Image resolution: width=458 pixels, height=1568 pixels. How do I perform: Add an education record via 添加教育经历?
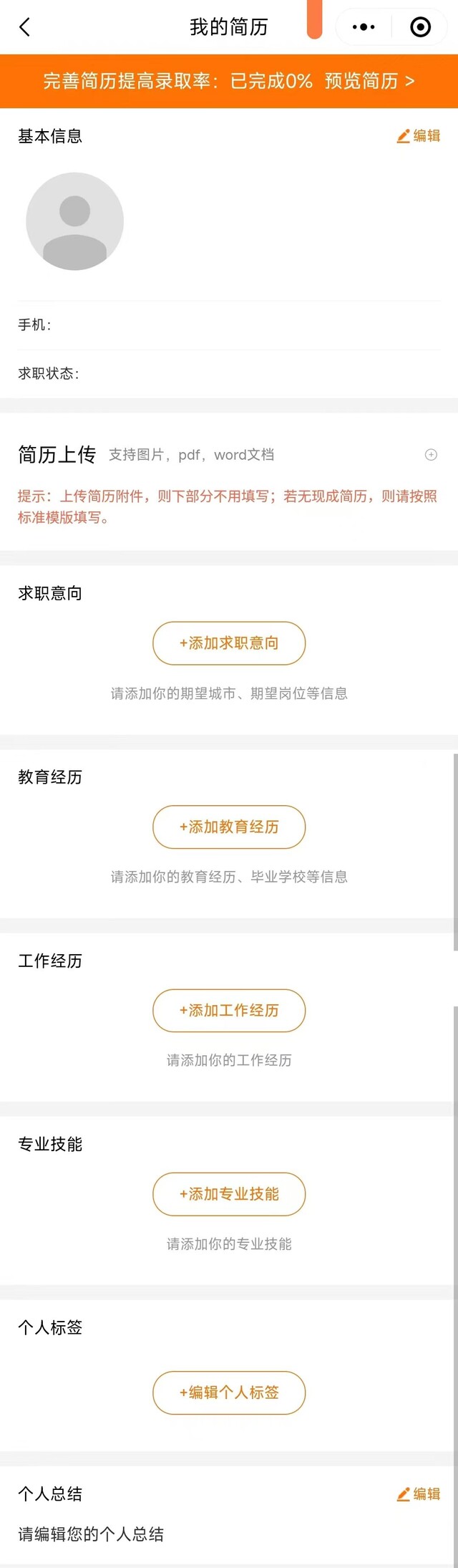click(229, 827)
